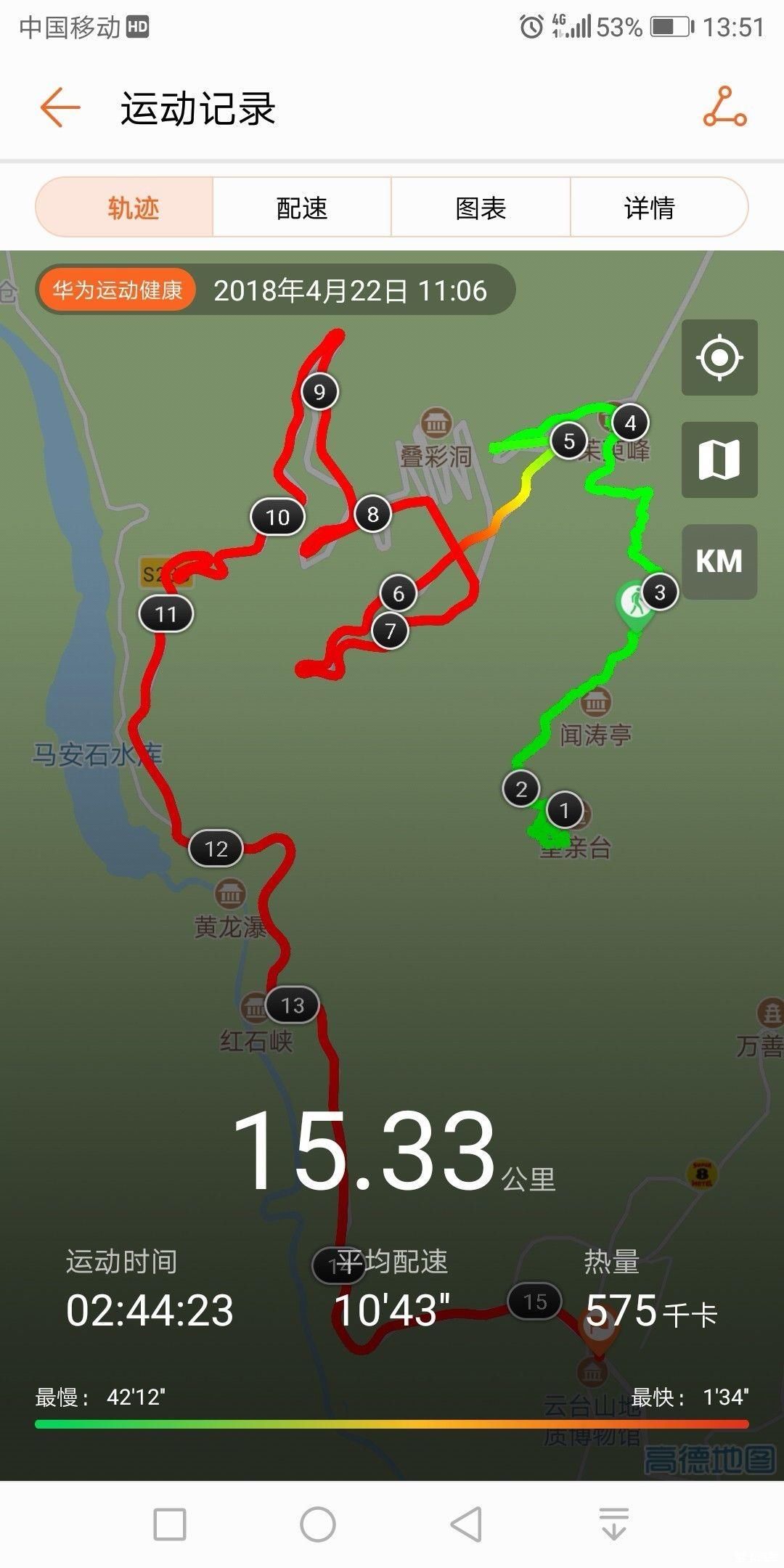
Task: Select the 图表 tab
Action: [x=479, y=208]
